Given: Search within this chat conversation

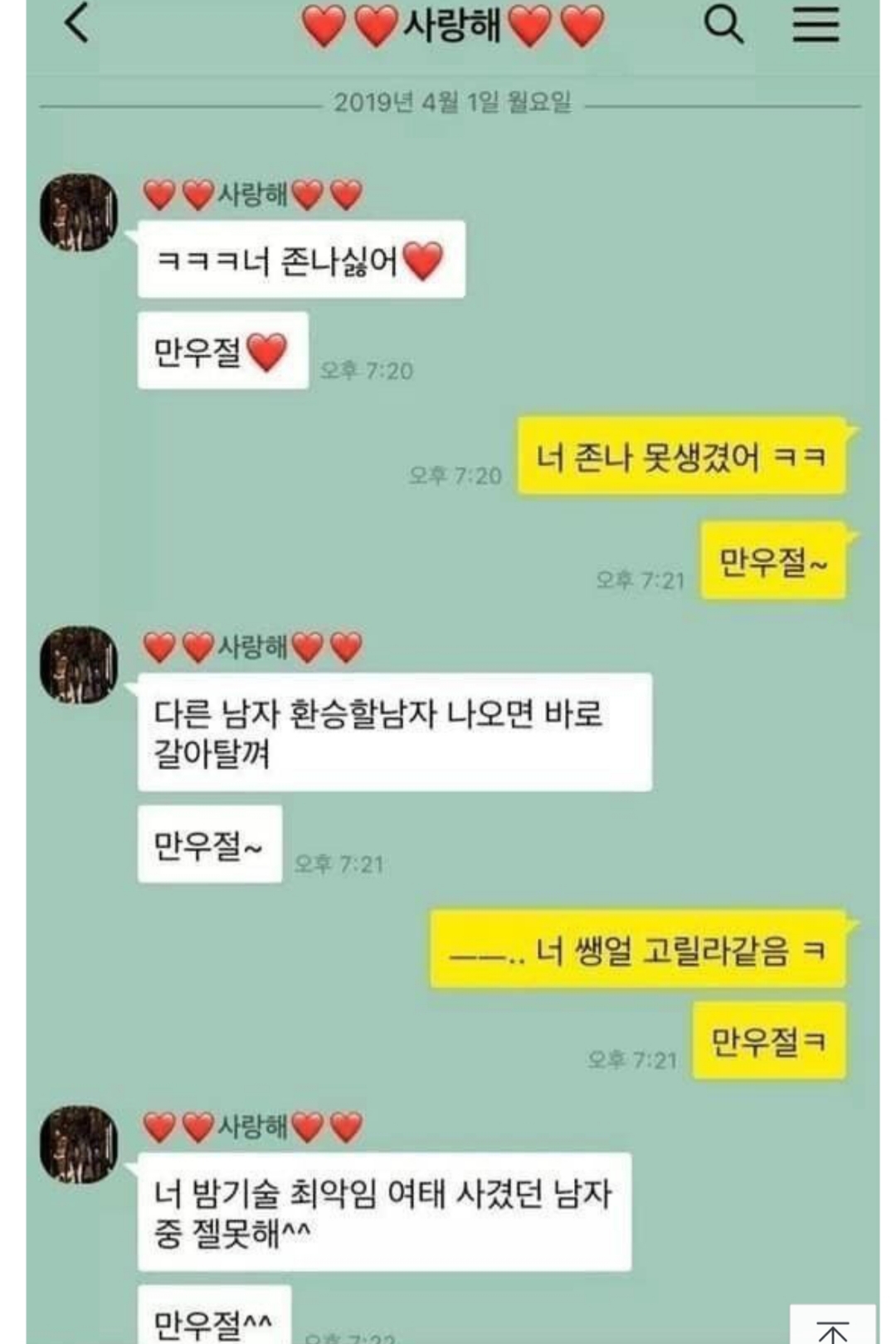Looking at the screenshot, I should (x=723, y=24).
